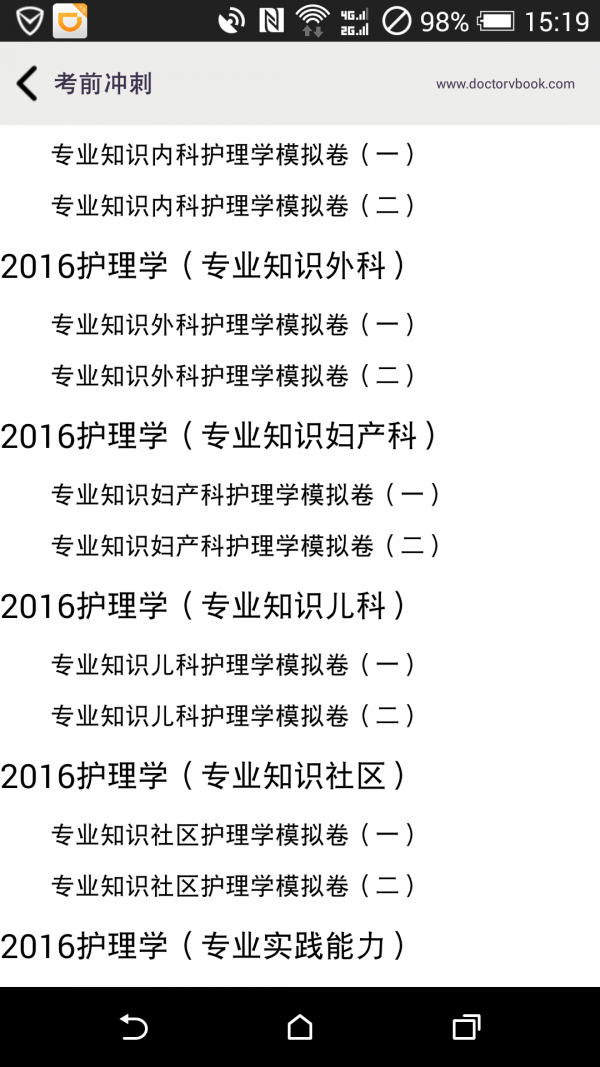This screenshot has height=1067, width=600.
Task: Choose 专业知识儿科护理学模拟卷（二）
Action: coord(233,716)
